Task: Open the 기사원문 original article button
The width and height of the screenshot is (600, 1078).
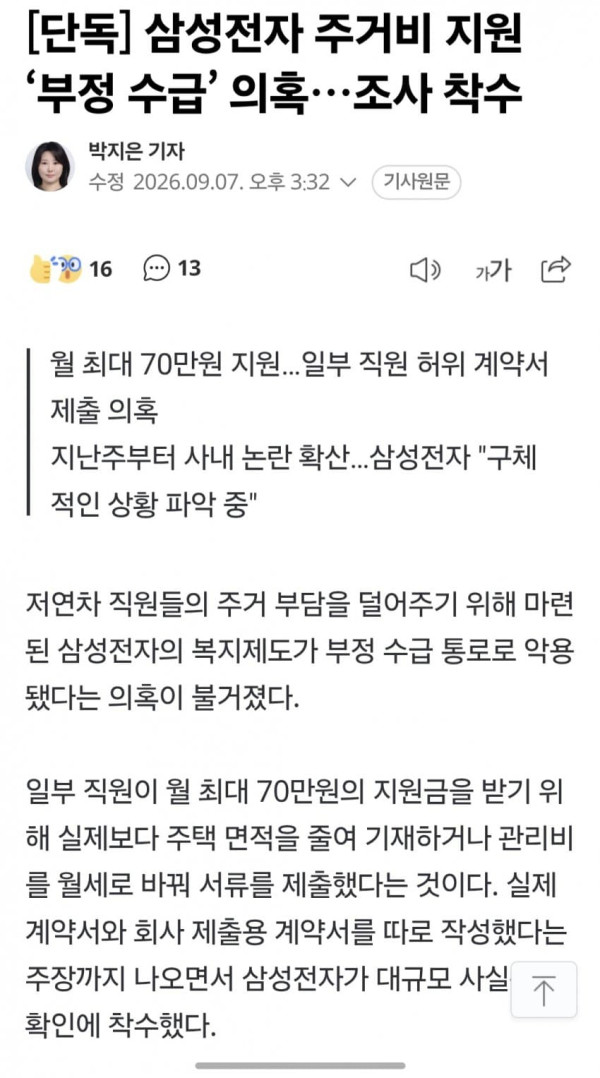Action: [416, 182]
